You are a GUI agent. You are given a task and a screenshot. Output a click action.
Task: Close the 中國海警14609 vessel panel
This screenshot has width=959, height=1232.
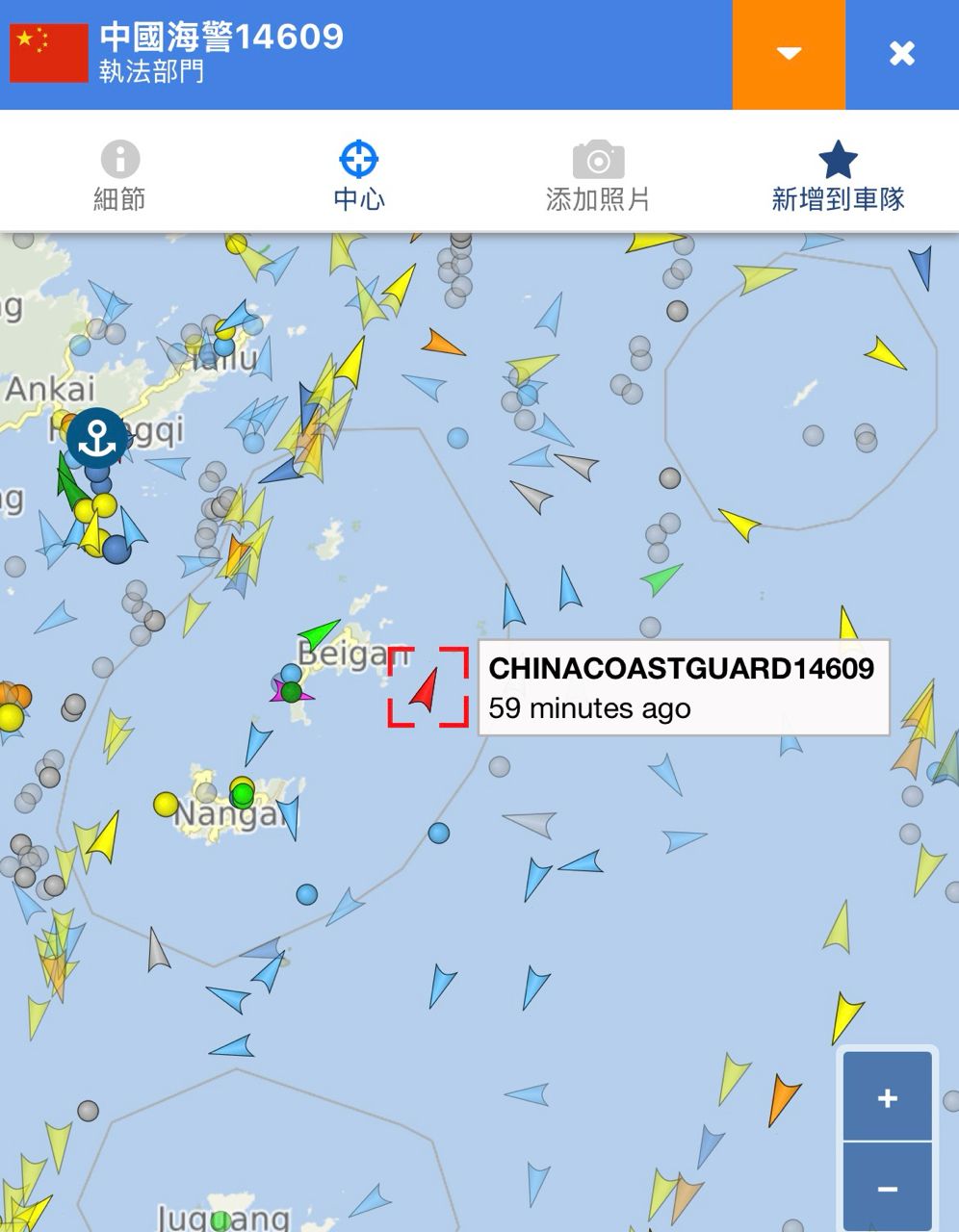[x=902, y=54]
